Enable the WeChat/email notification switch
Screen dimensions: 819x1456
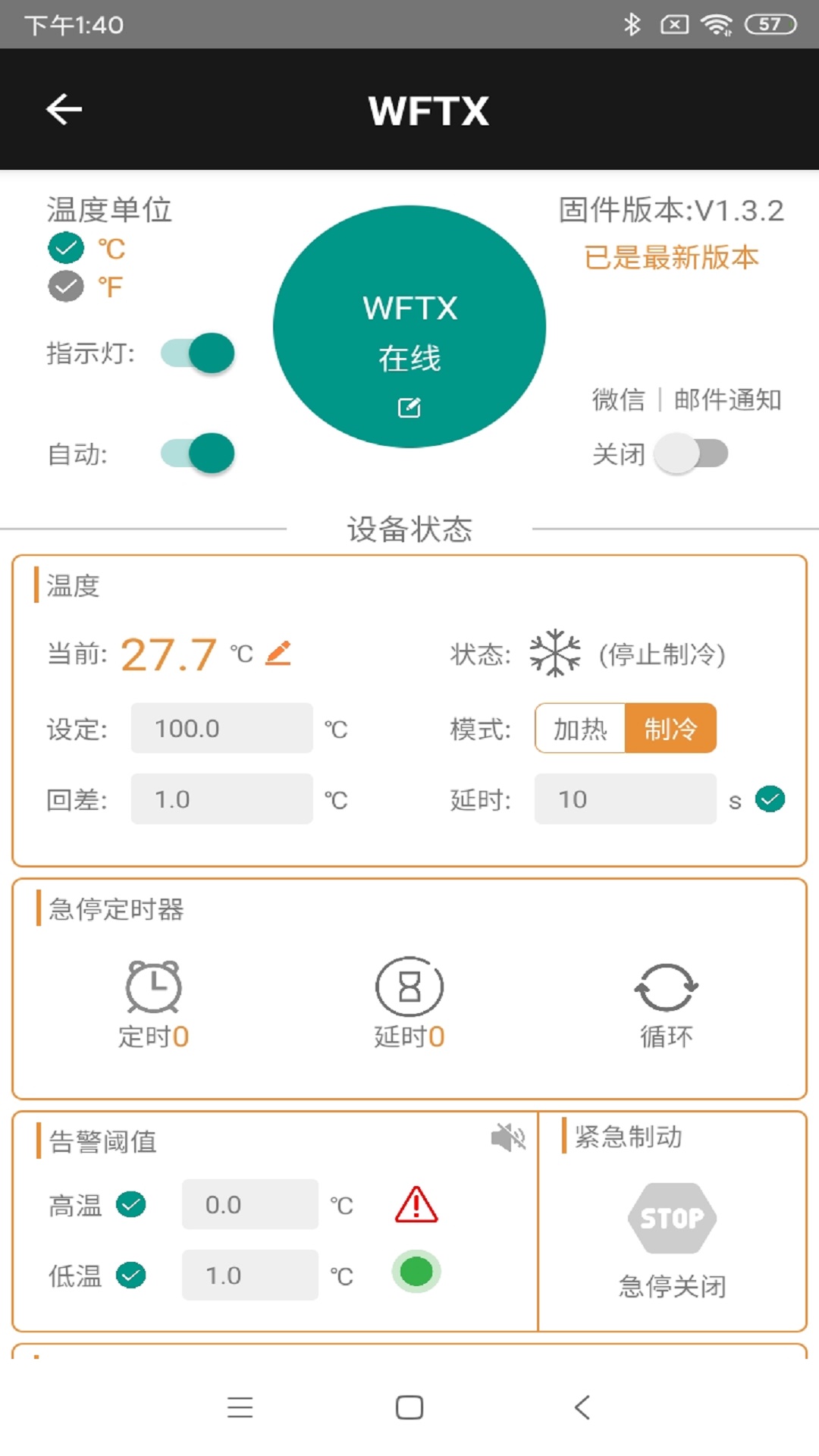click(x=689, y=452)
